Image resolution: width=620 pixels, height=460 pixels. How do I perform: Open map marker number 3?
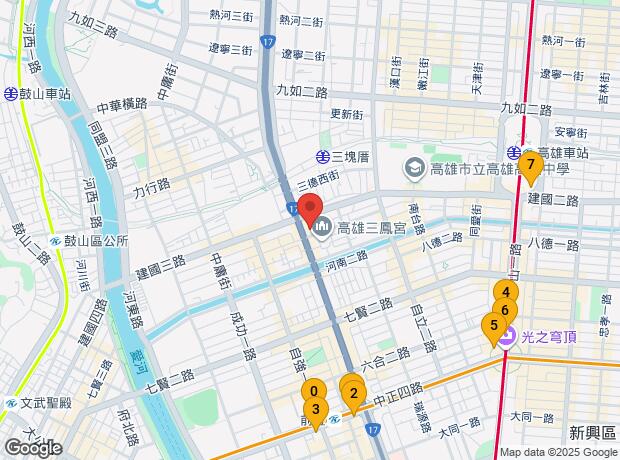tap(315, 409)
